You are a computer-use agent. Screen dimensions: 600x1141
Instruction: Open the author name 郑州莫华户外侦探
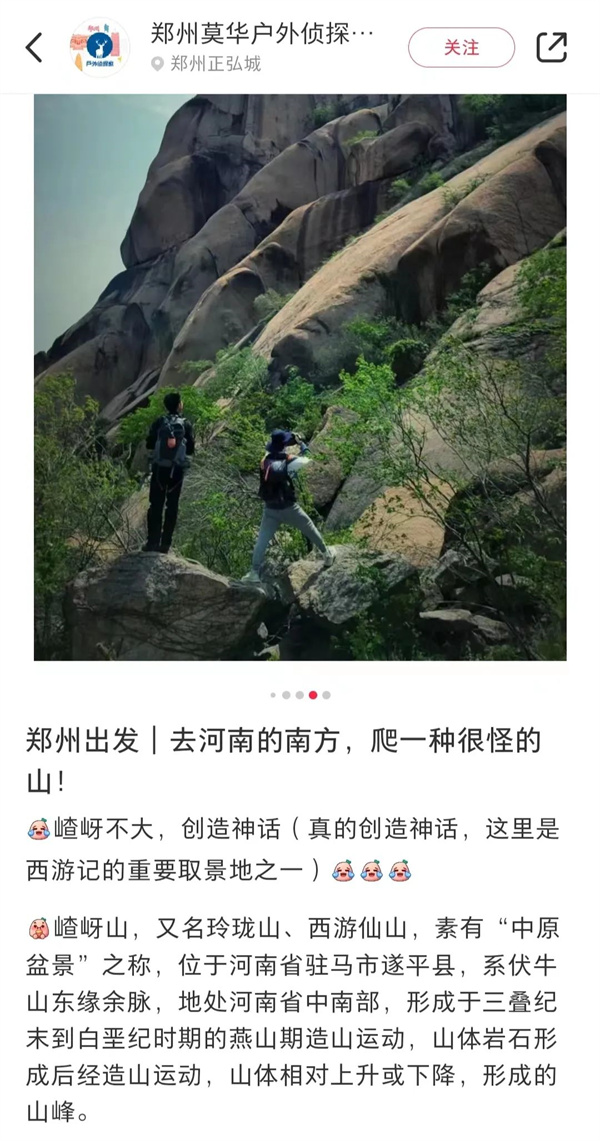click(x=262, y=33)
